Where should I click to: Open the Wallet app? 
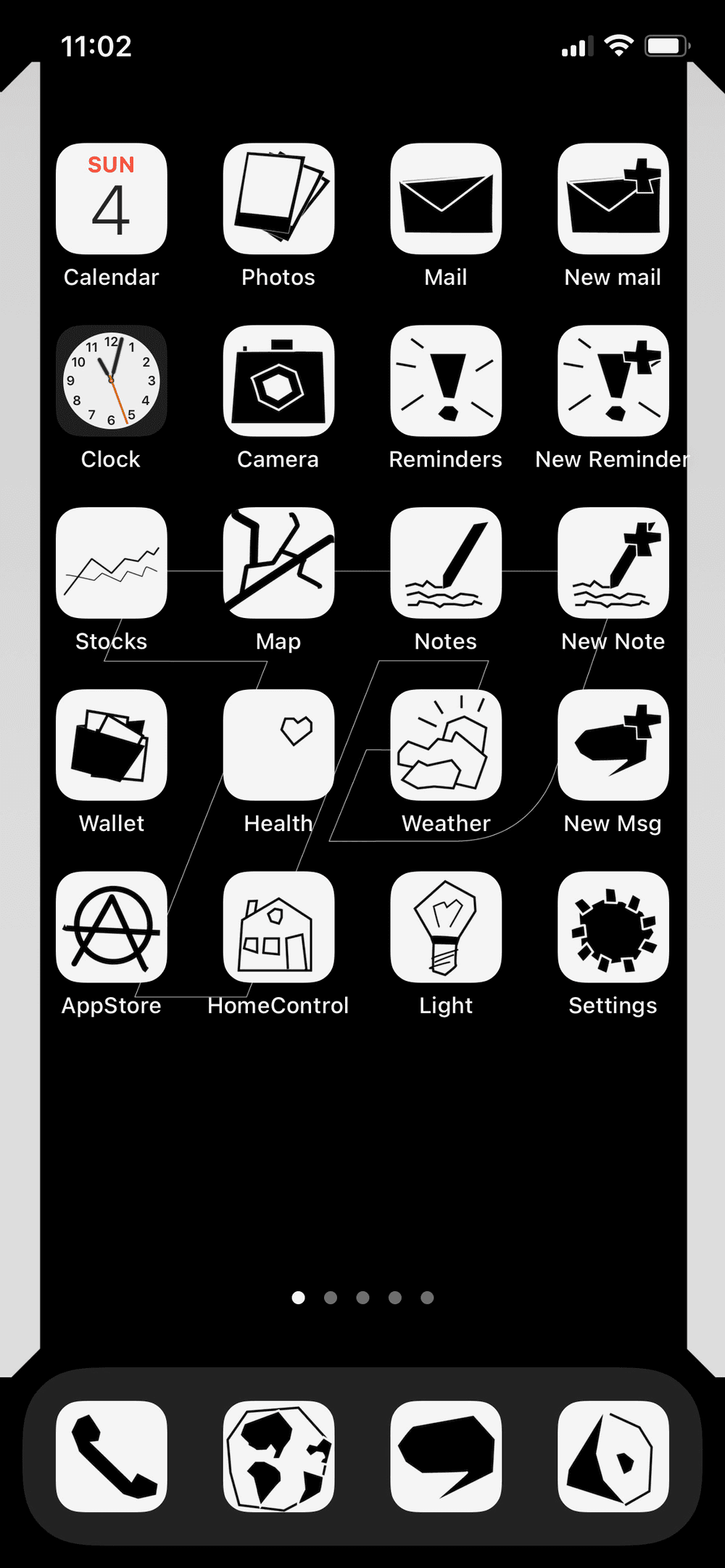[112, 744]
